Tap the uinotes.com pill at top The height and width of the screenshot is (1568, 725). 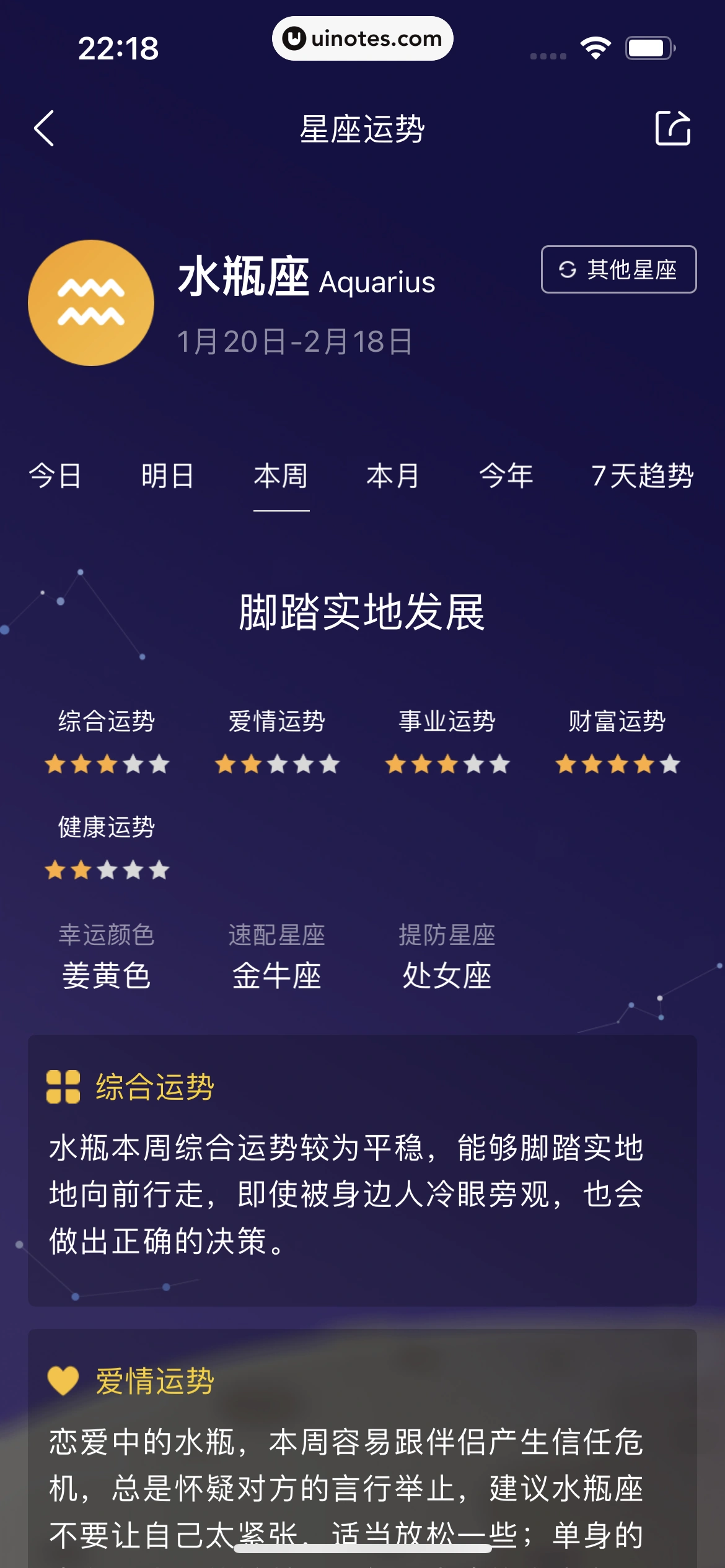[x=362, y=38]
